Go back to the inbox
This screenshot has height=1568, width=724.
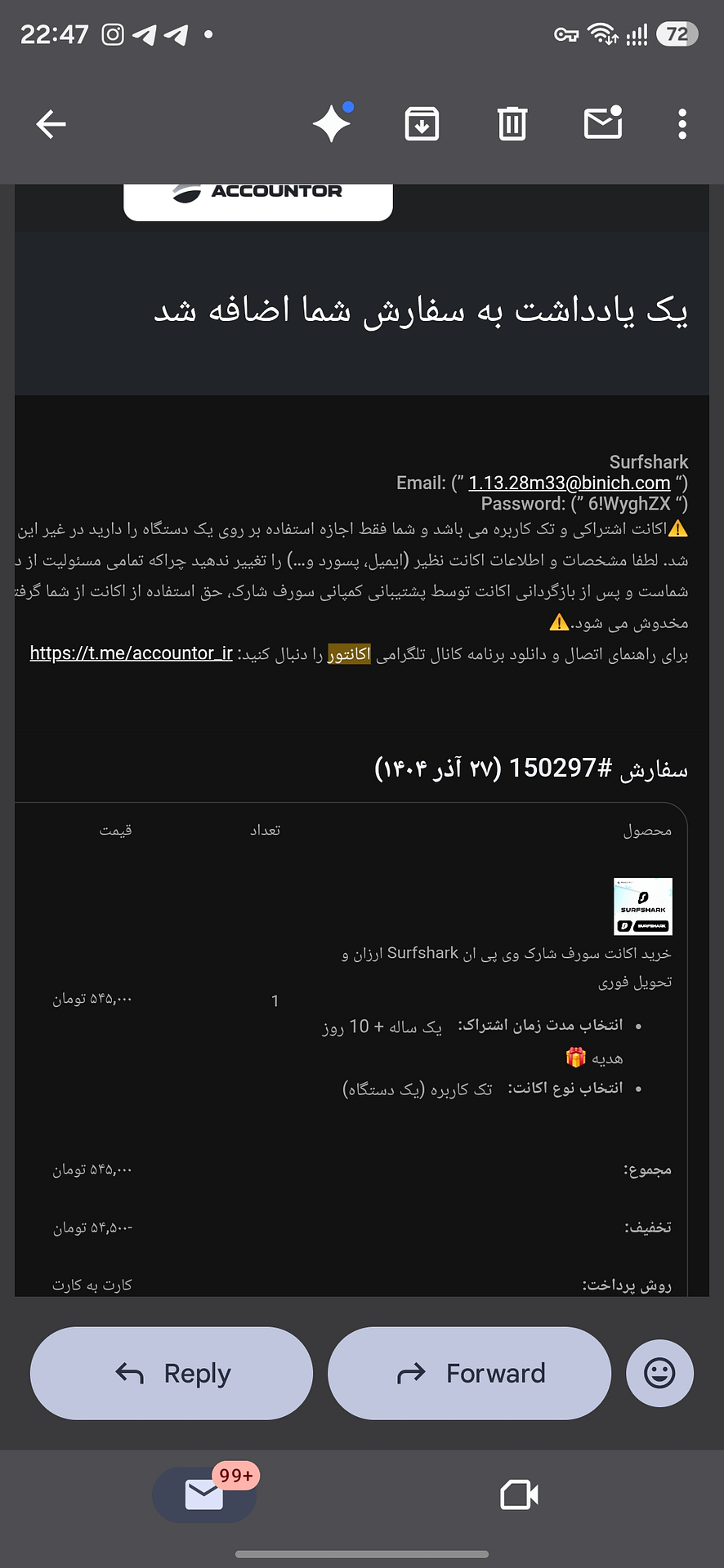pos(51,125)
